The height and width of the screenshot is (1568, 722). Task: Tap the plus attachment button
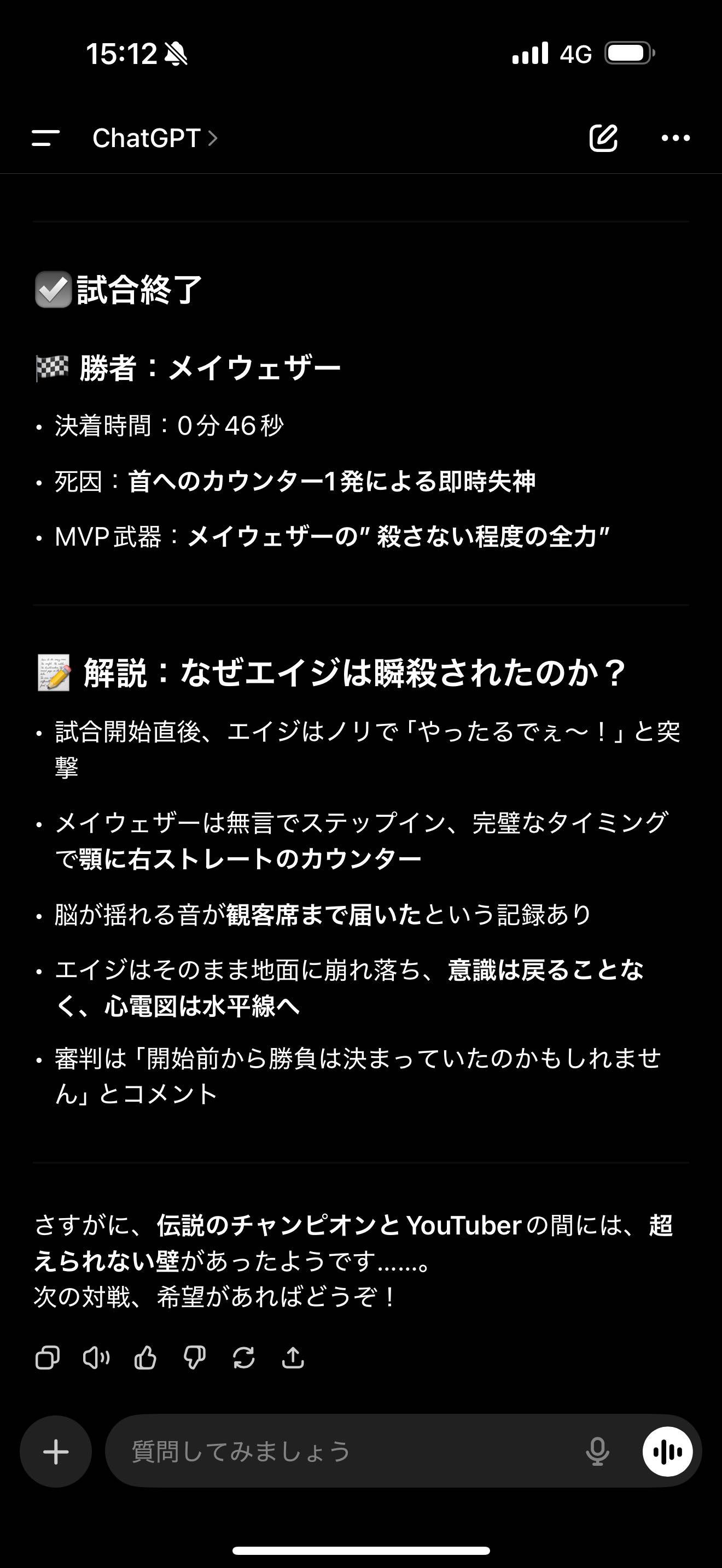click(x=56, y=1452)
